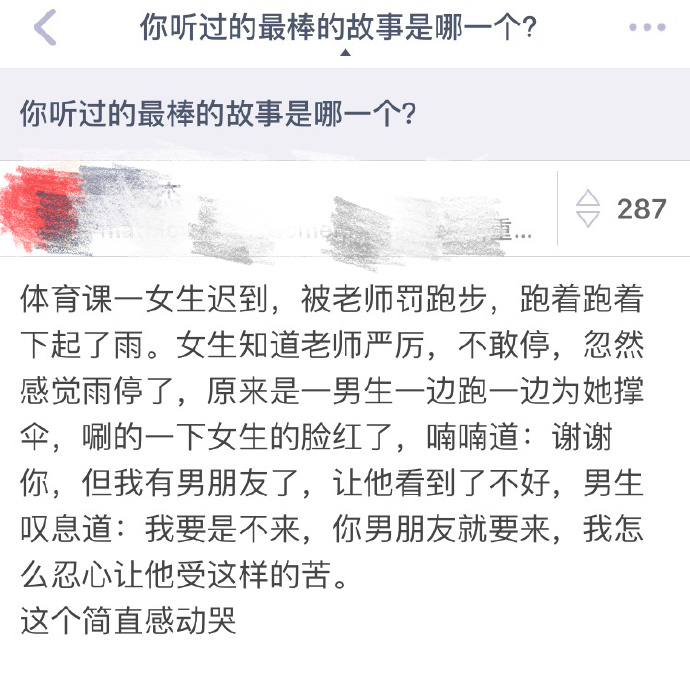Open the question 你听过的最棒的故事是哪一个?
The width and height of the screenshot is (690, 690).
point(218,113)
